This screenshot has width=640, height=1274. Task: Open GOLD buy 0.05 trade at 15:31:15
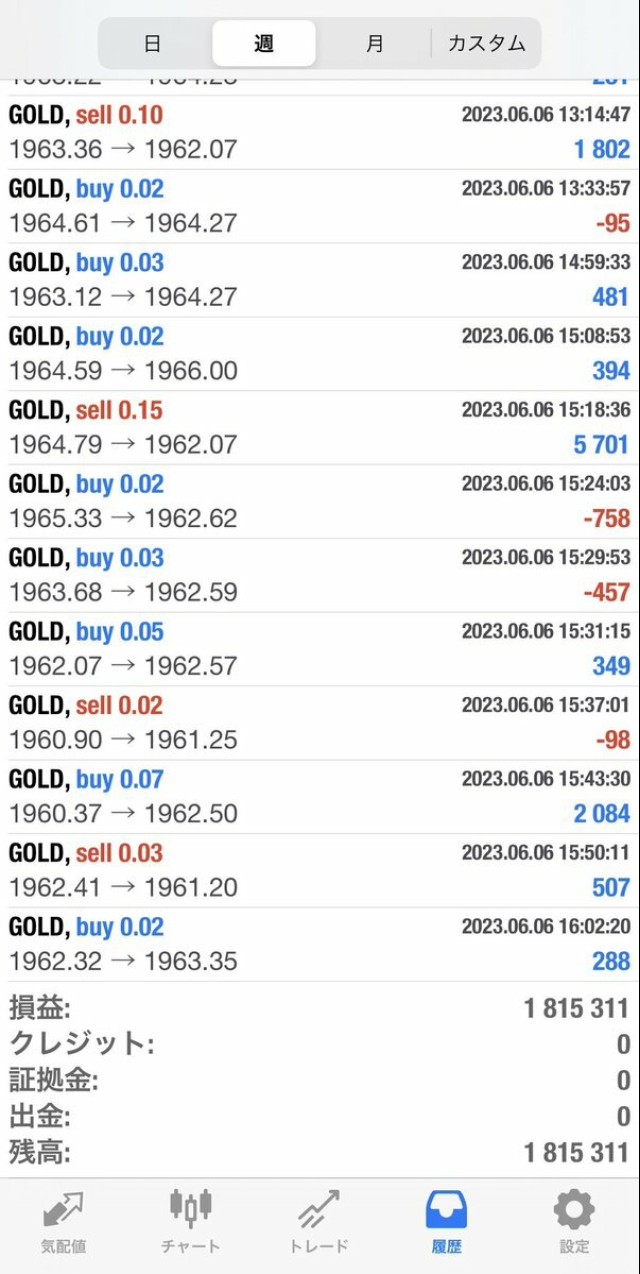(320, 650)
